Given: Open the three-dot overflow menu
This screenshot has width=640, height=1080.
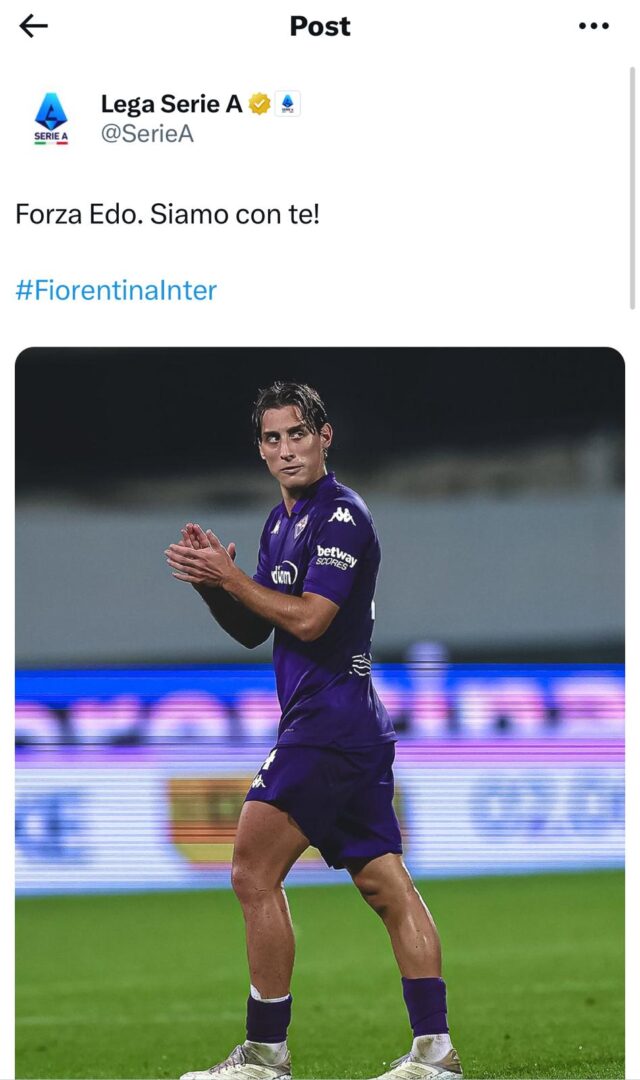Looking at the screenshot, I should click(x=594, y=26).
